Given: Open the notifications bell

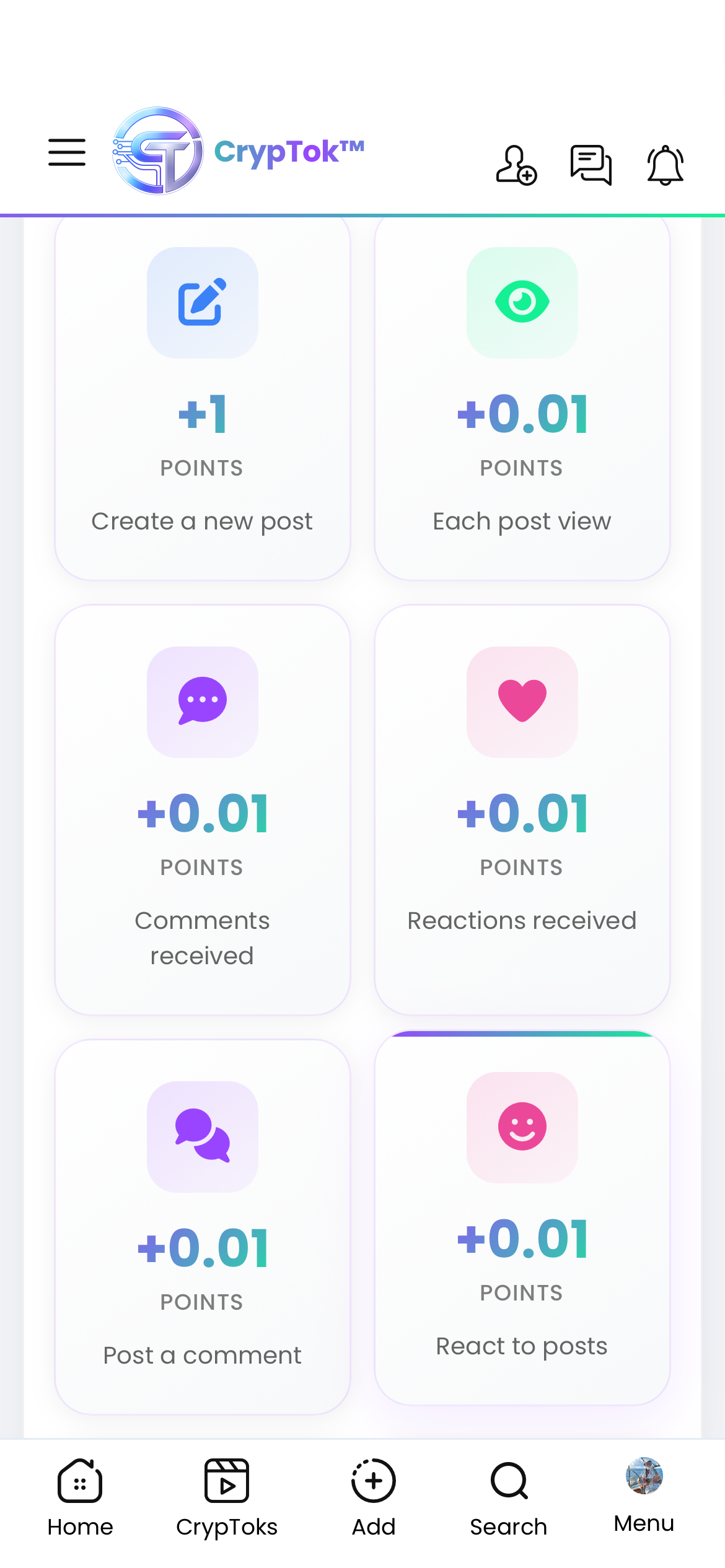Looking at the screenshot, I should [x=665, y=165].
